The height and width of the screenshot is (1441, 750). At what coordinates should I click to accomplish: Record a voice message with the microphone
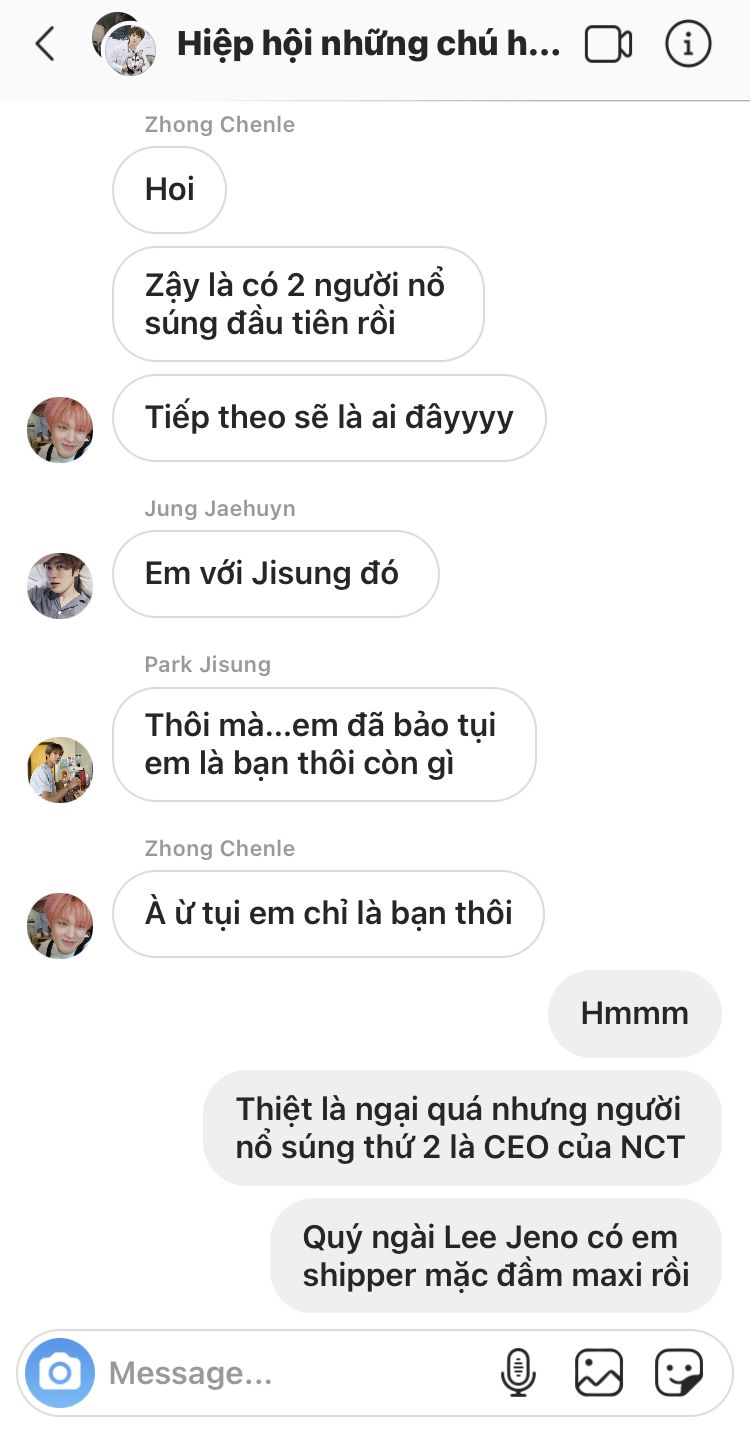(518, 1373)
